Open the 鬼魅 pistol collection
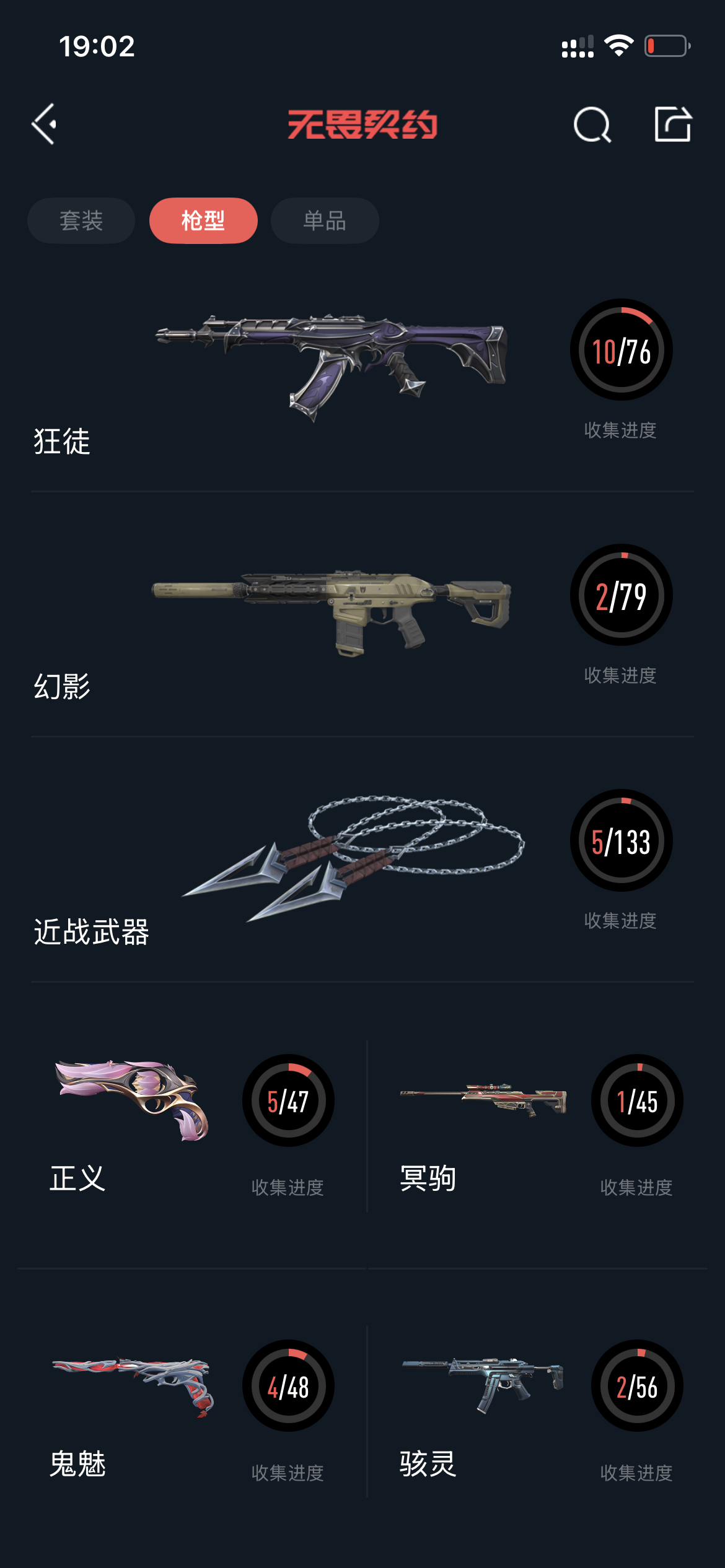Viewport: 725px width, 1568px height. click(191, 1412)
